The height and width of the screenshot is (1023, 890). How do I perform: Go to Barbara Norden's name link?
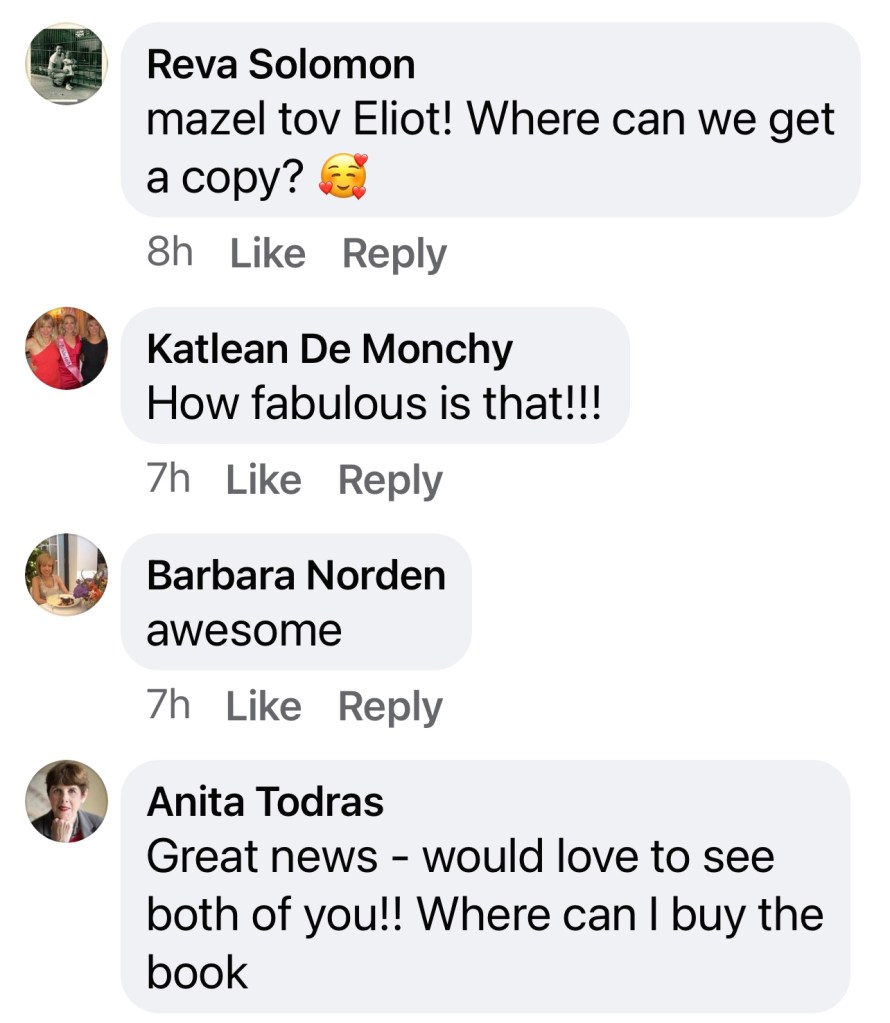(x=296, y=575)
